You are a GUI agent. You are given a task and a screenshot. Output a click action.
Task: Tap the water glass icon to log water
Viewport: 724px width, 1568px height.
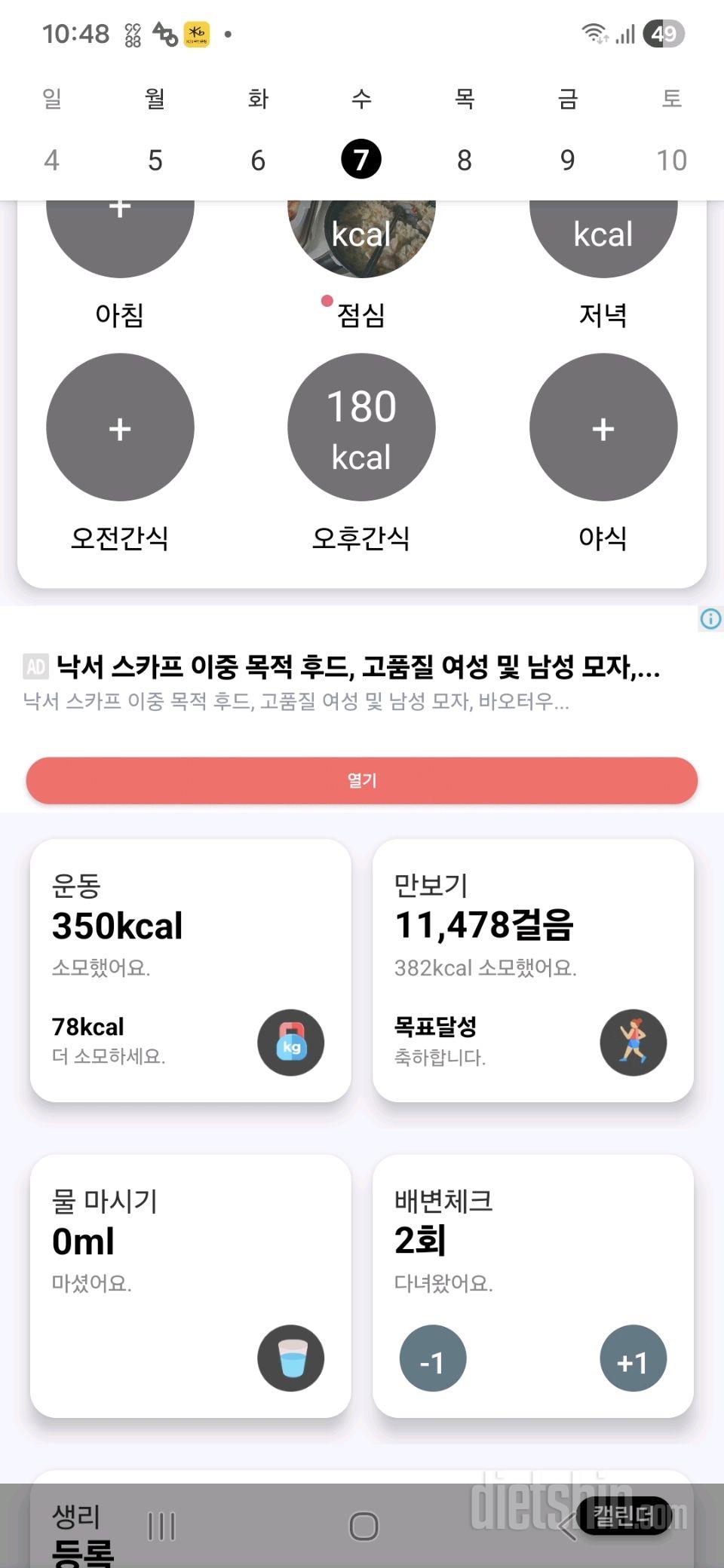pyautogui.click(x=290, y=1358)
